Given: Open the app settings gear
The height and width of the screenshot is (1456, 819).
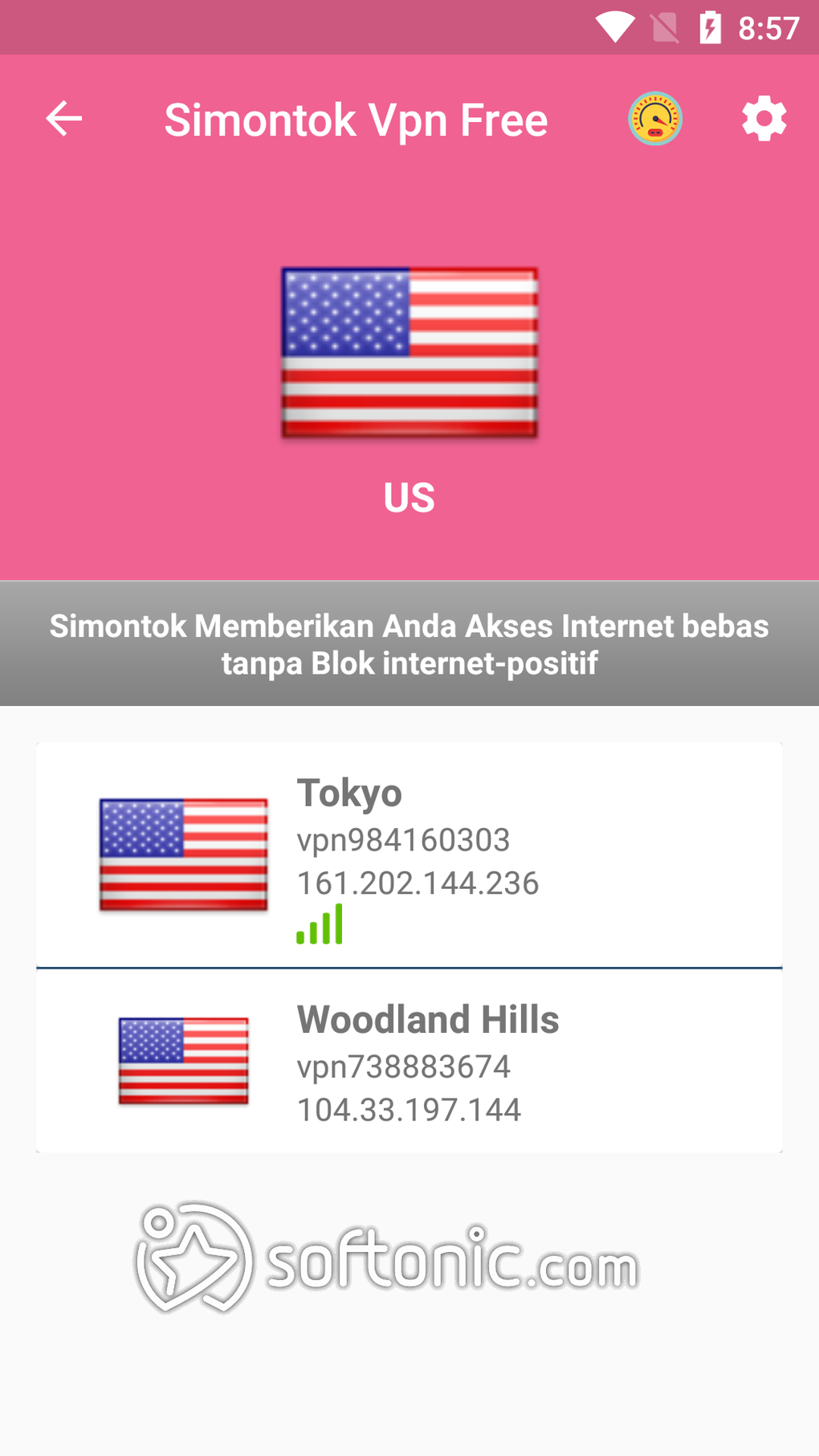Looking at the screenshot, I should pyautogui.click(x=762, y=118).
